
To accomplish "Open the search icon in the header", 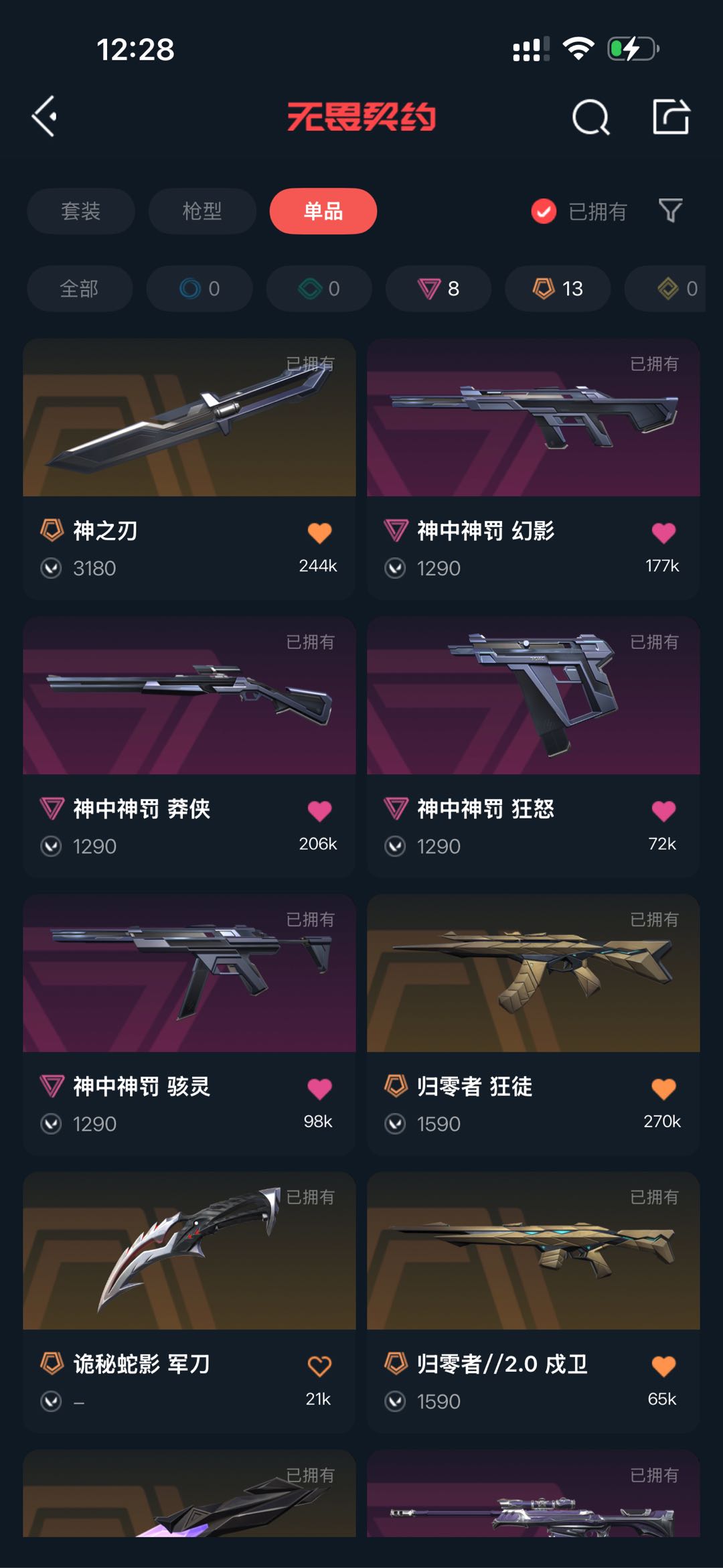I will 590,118.
